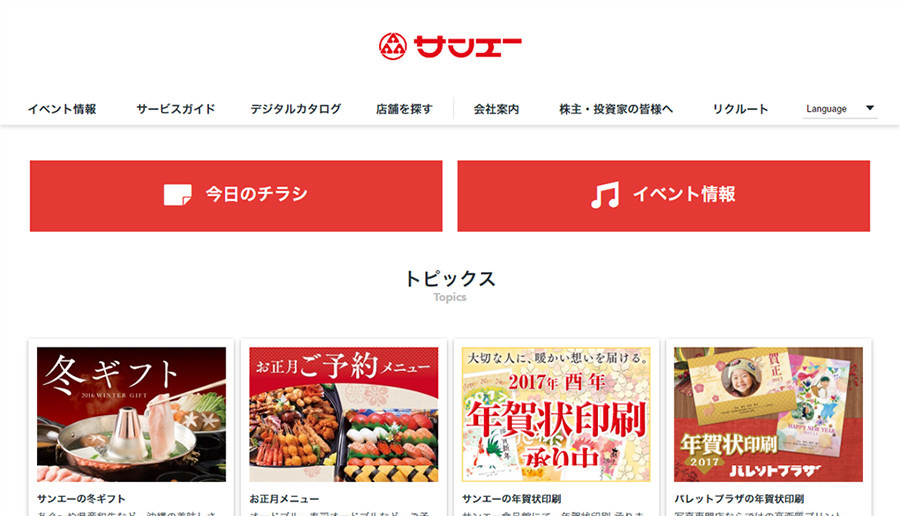Open デジタルカタログ from the navigation bar
The width and height of the screenshot is (900, 516).
coord(296,109)
